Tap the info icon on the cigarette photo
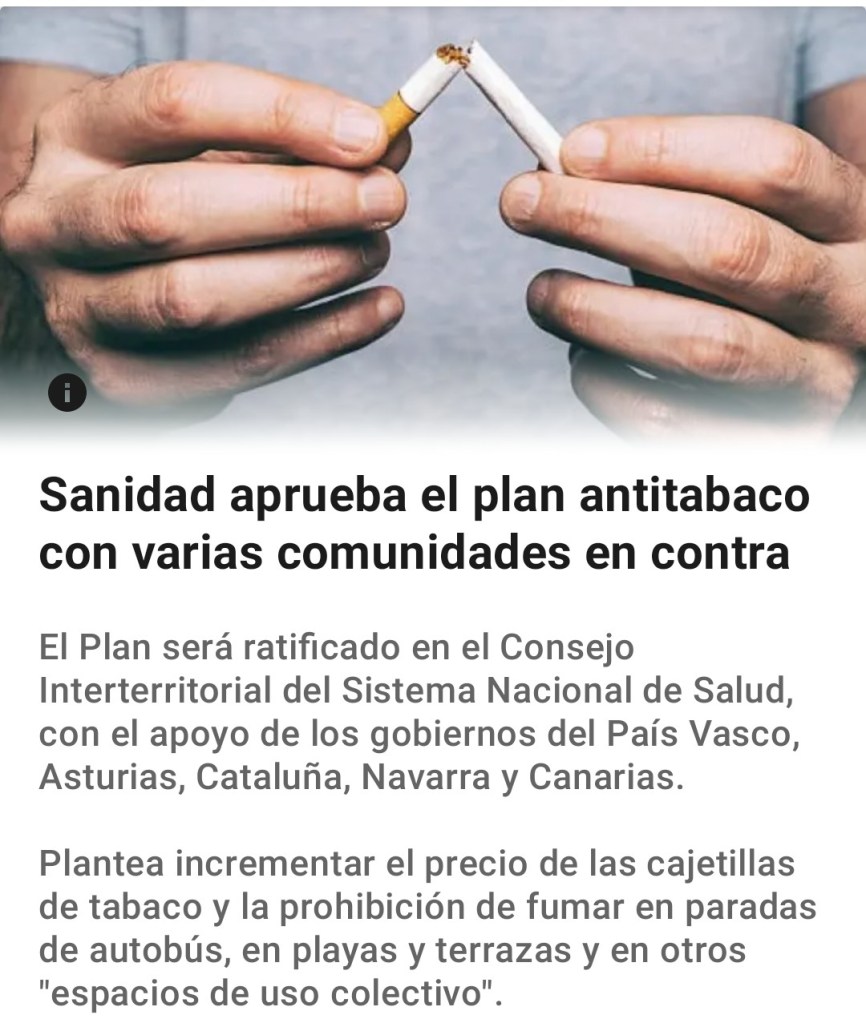866x1023 pixels. (67, 393)
